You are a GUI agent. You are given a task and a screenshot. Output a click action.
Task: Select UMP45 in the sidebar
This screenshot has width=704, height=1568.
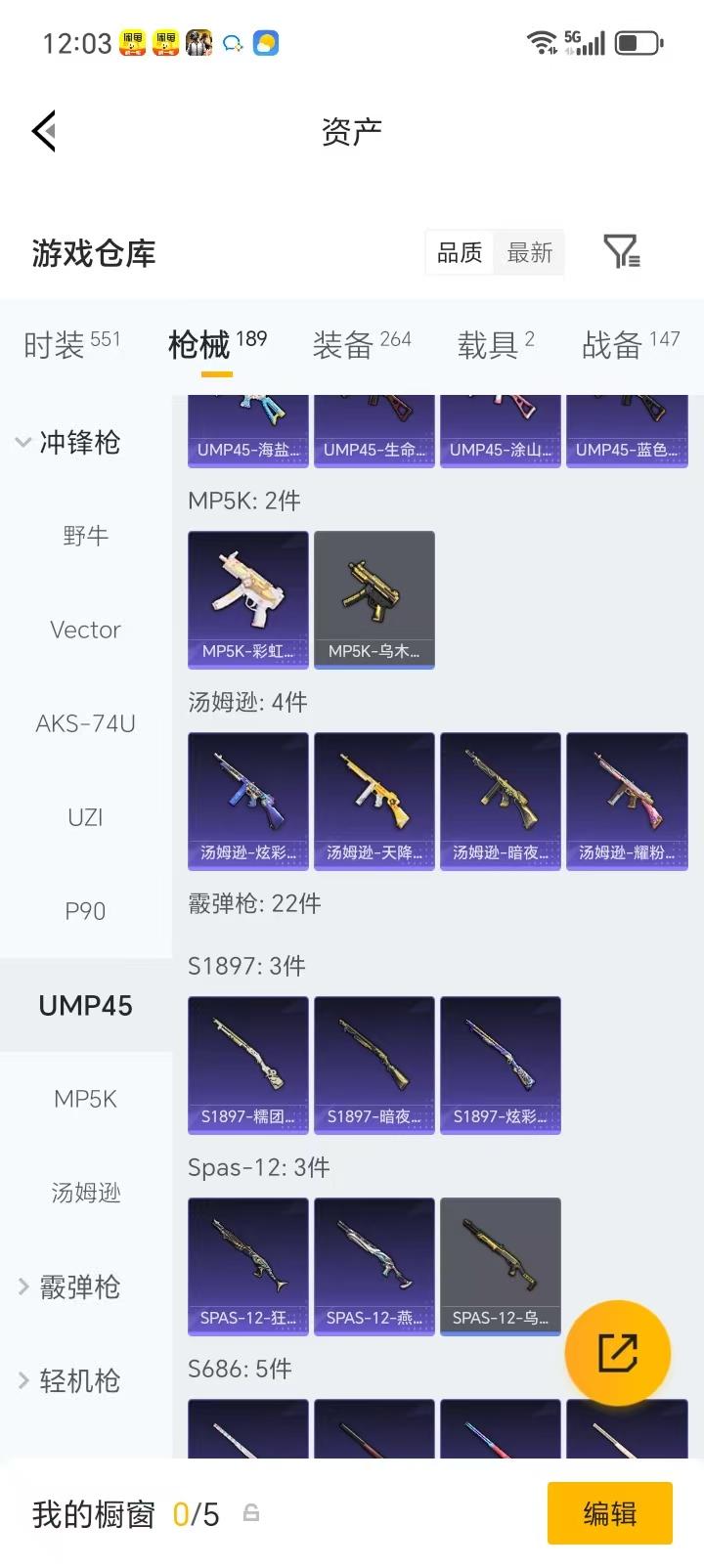coord(85,1005)
